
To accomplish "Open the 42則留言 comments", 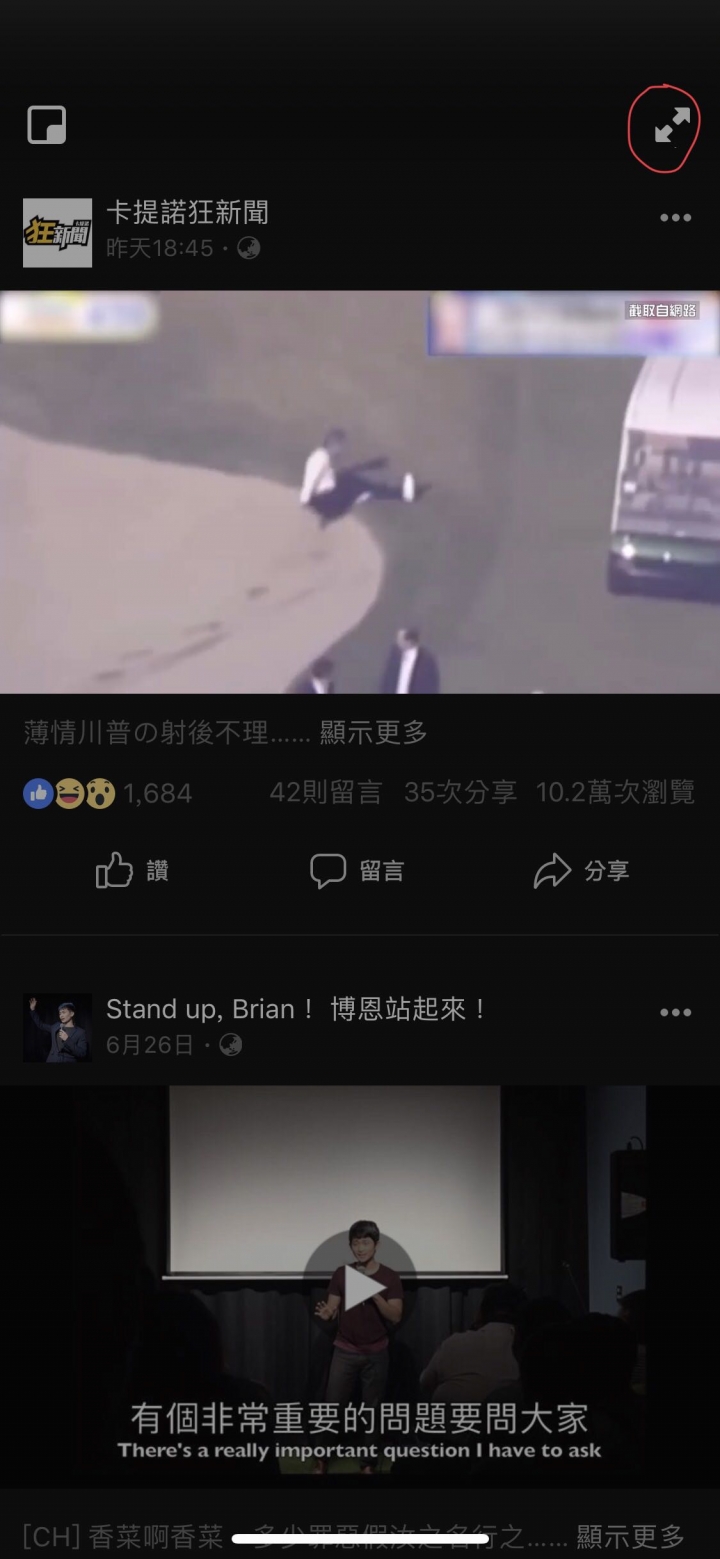I will (x=325, y=793).
